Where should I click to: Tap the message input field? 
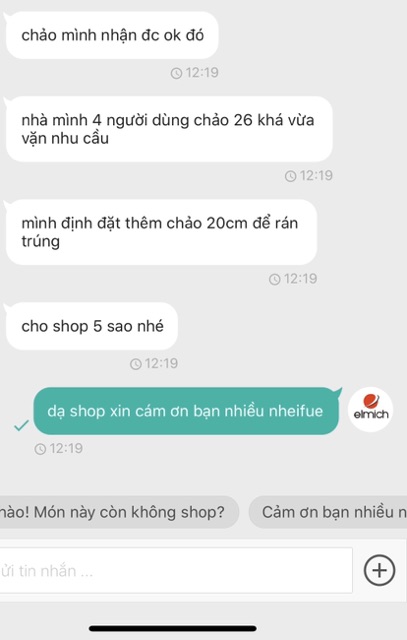pos(176,570)
